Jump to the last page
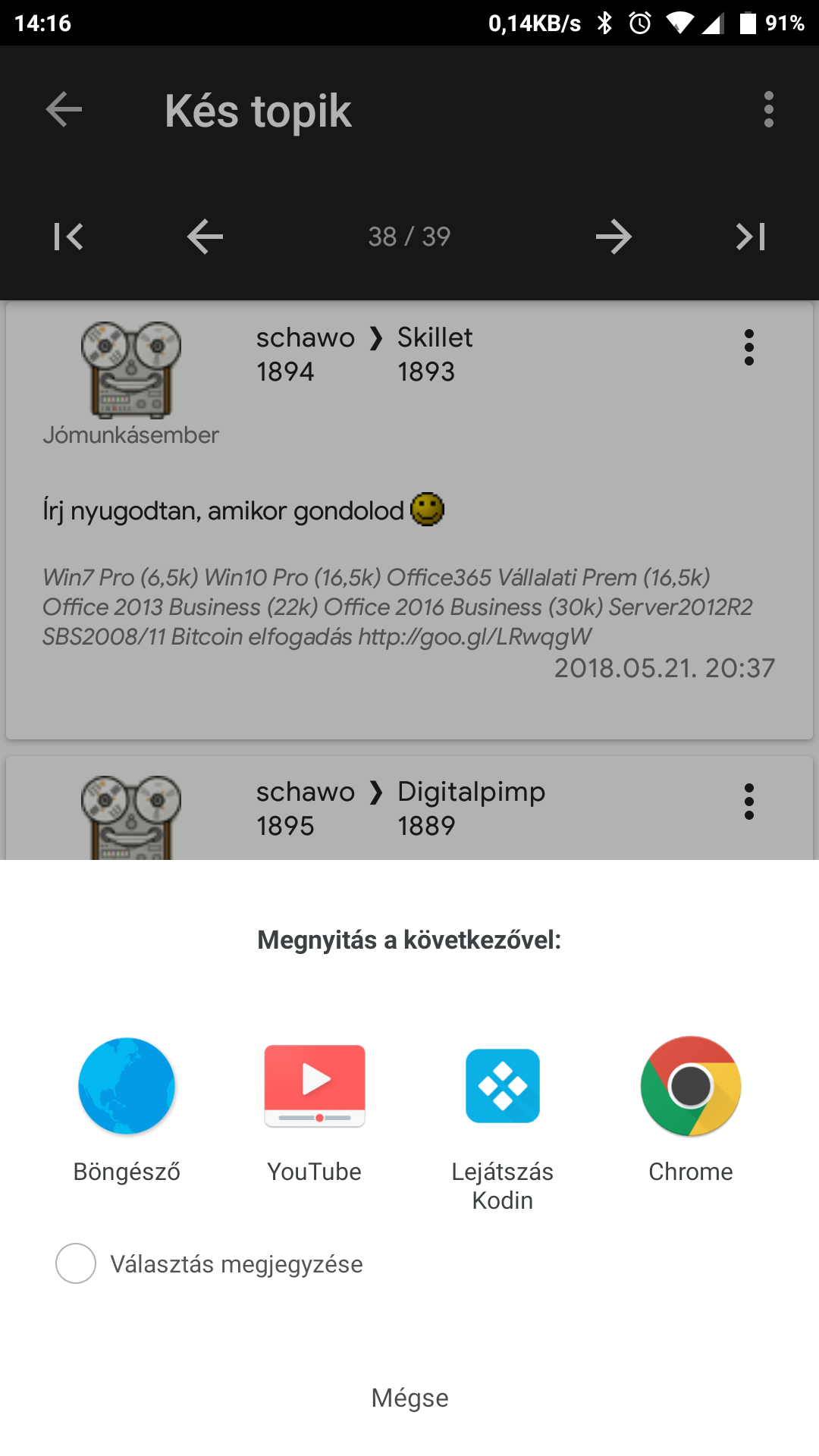 click(x=750, y=237)
